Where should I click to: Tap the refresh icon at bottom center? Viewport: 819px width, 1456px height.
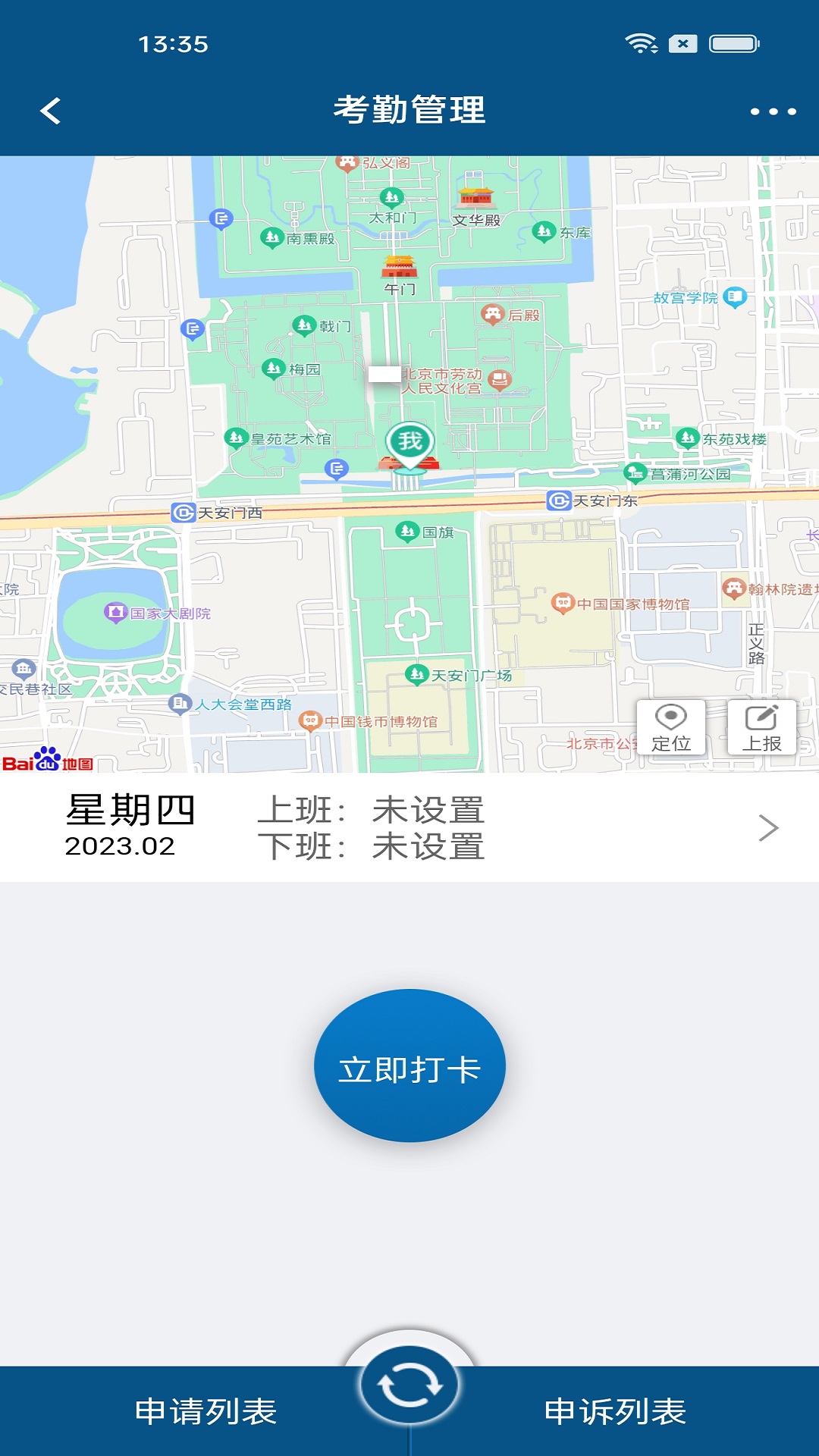coord(409,1385)
